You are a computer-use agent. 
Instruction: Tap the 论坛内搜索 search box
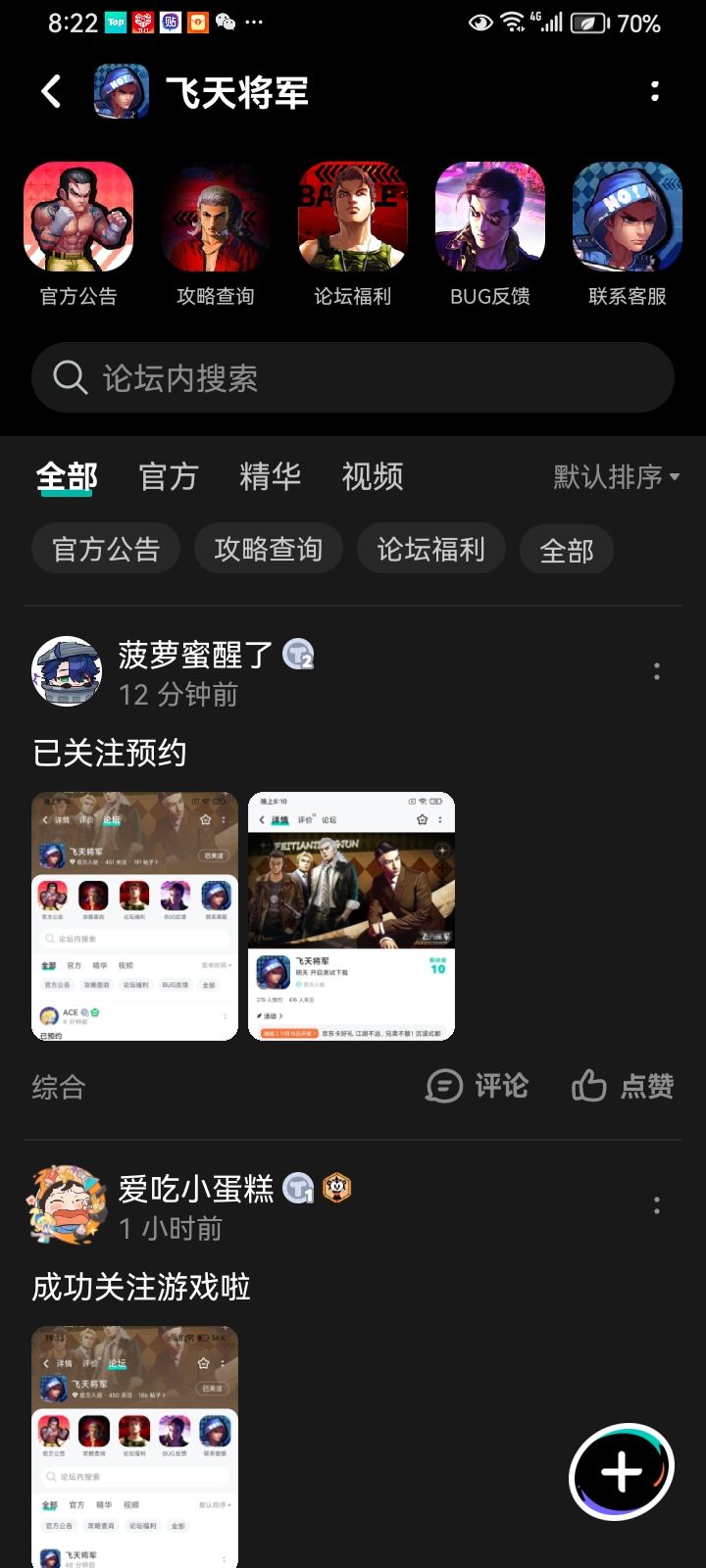[x=353, y=377]
